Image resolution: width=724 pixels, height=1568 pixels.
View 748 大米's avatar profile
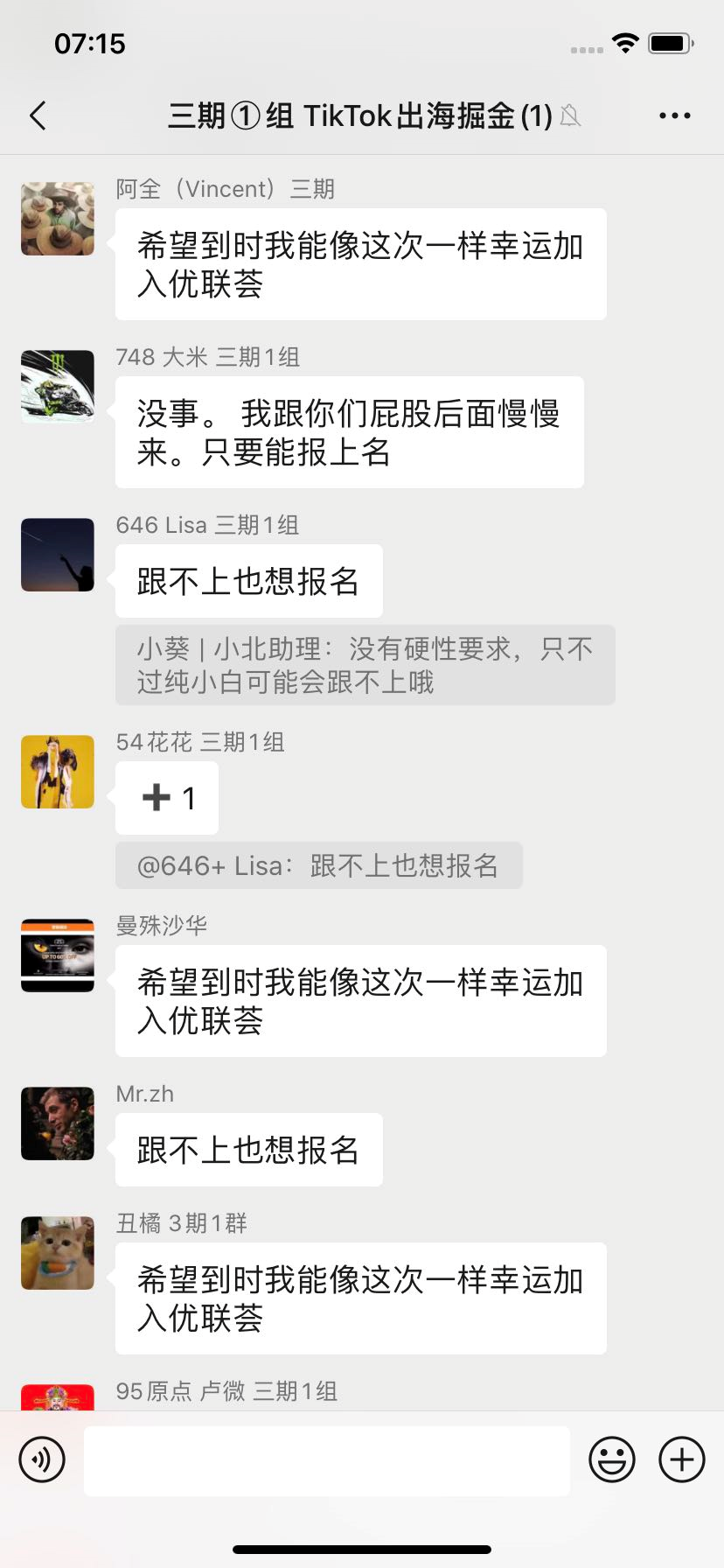(x=58, y=387)
